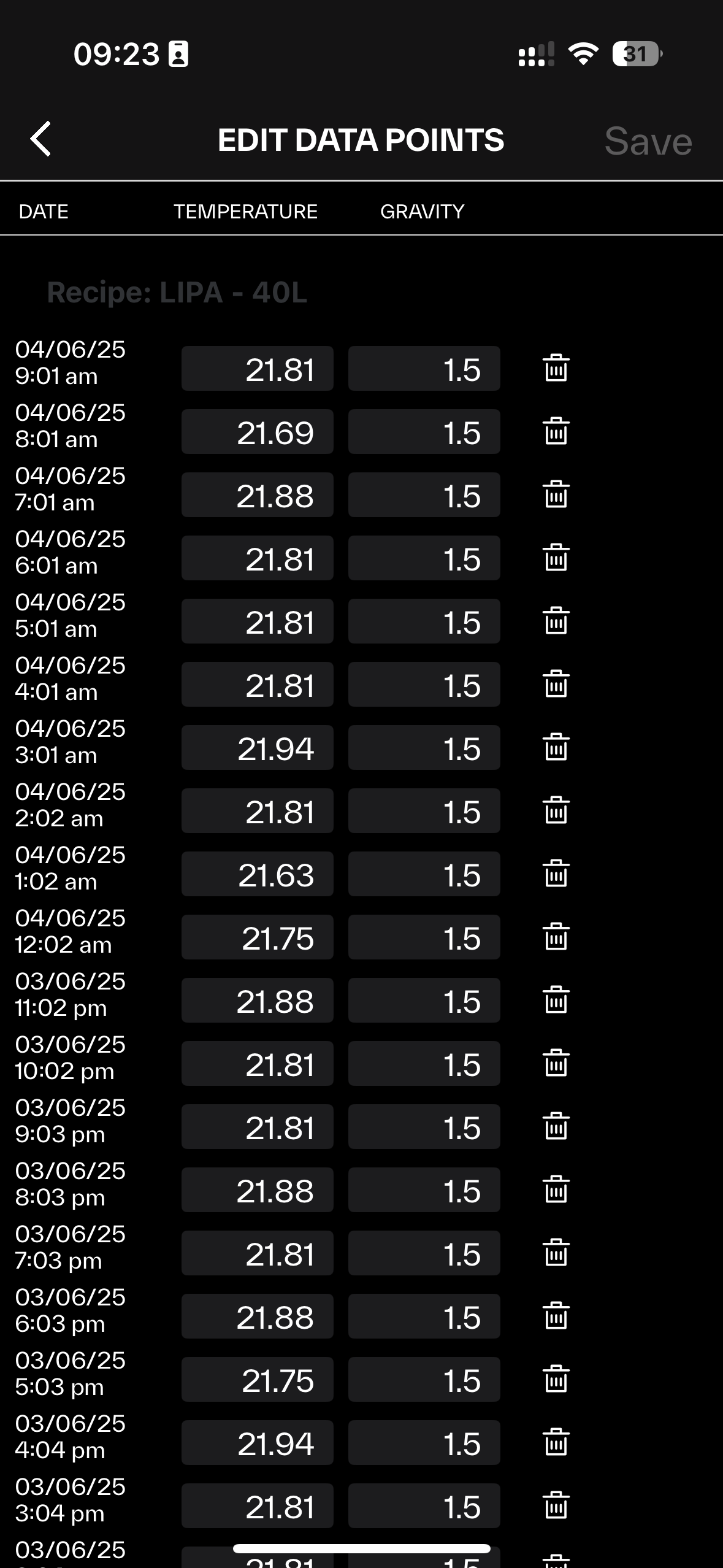
Task: Remove the 04/06/25 2:02 am reading
Action: click(x=556, y=811)
